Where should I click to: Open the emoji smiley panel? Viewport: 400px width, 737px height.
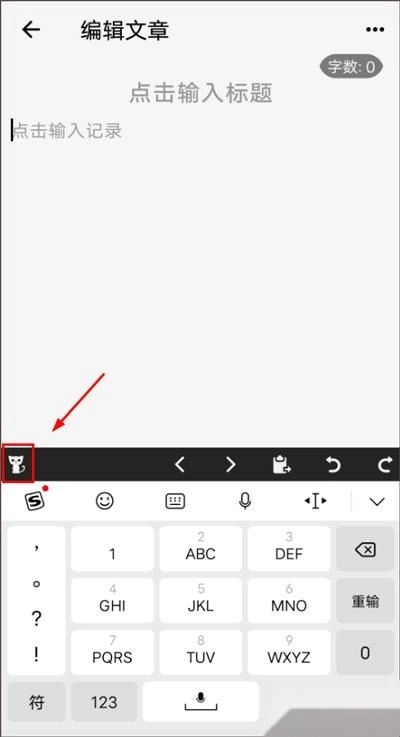pyautogui.click(x=104, y=502)
